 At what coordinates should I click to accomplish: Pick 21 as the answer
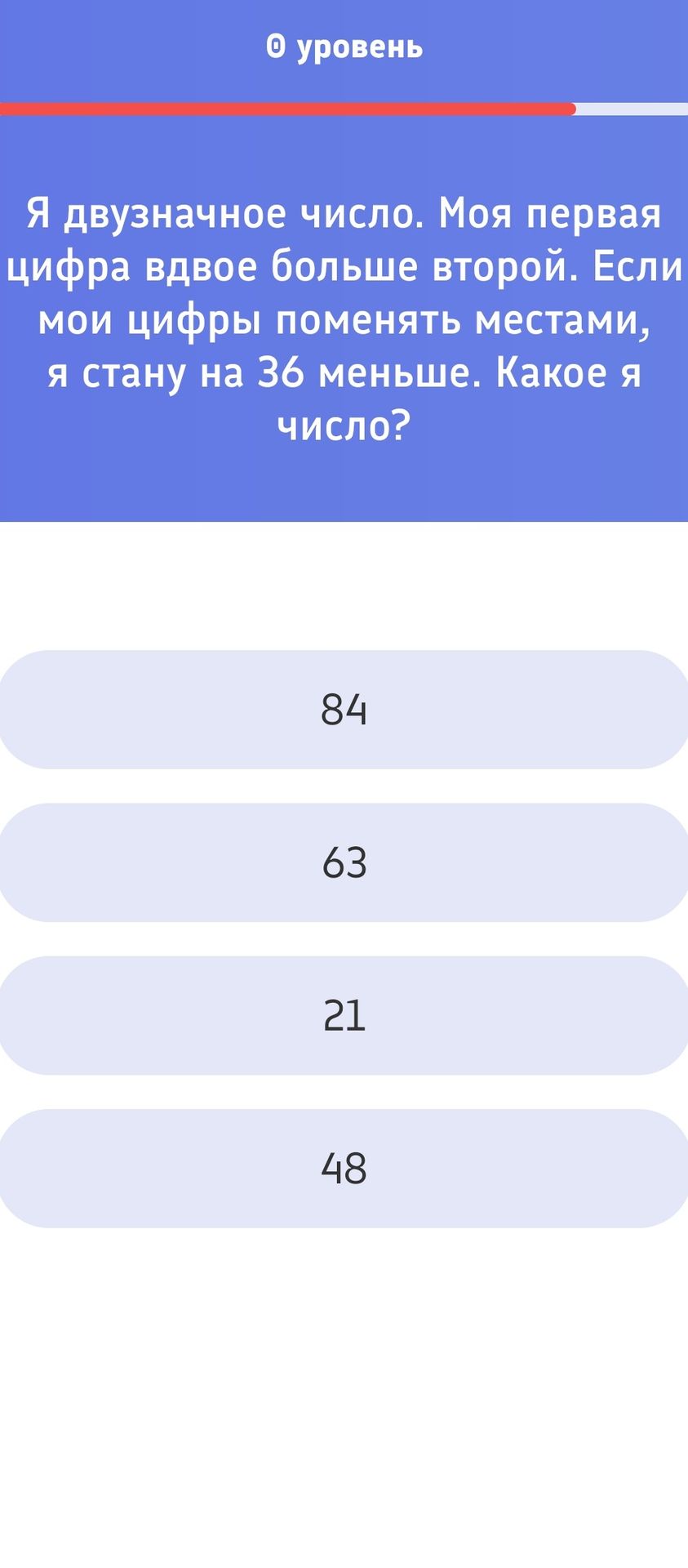344,1016
